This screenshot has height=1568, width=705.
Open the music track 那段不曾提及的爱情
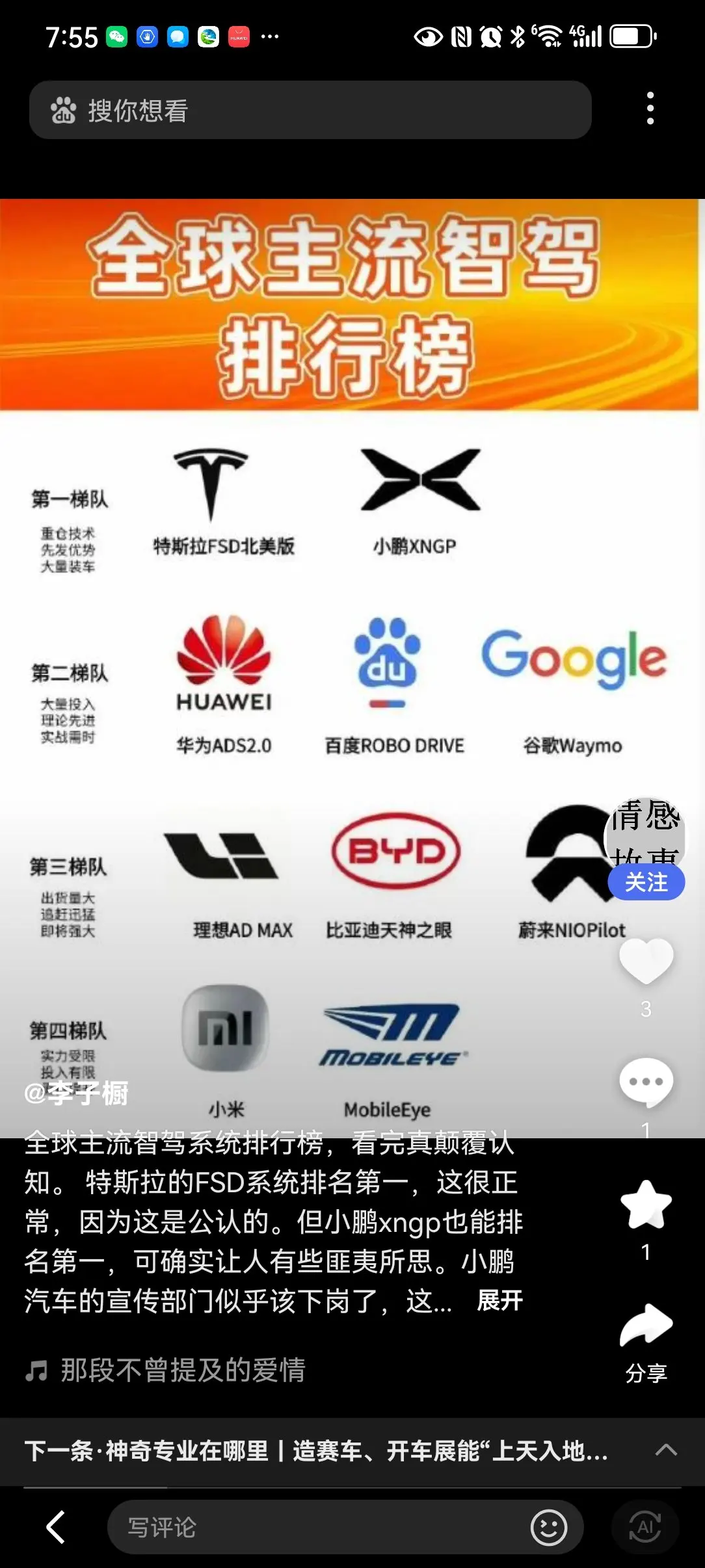[182, 1370]
